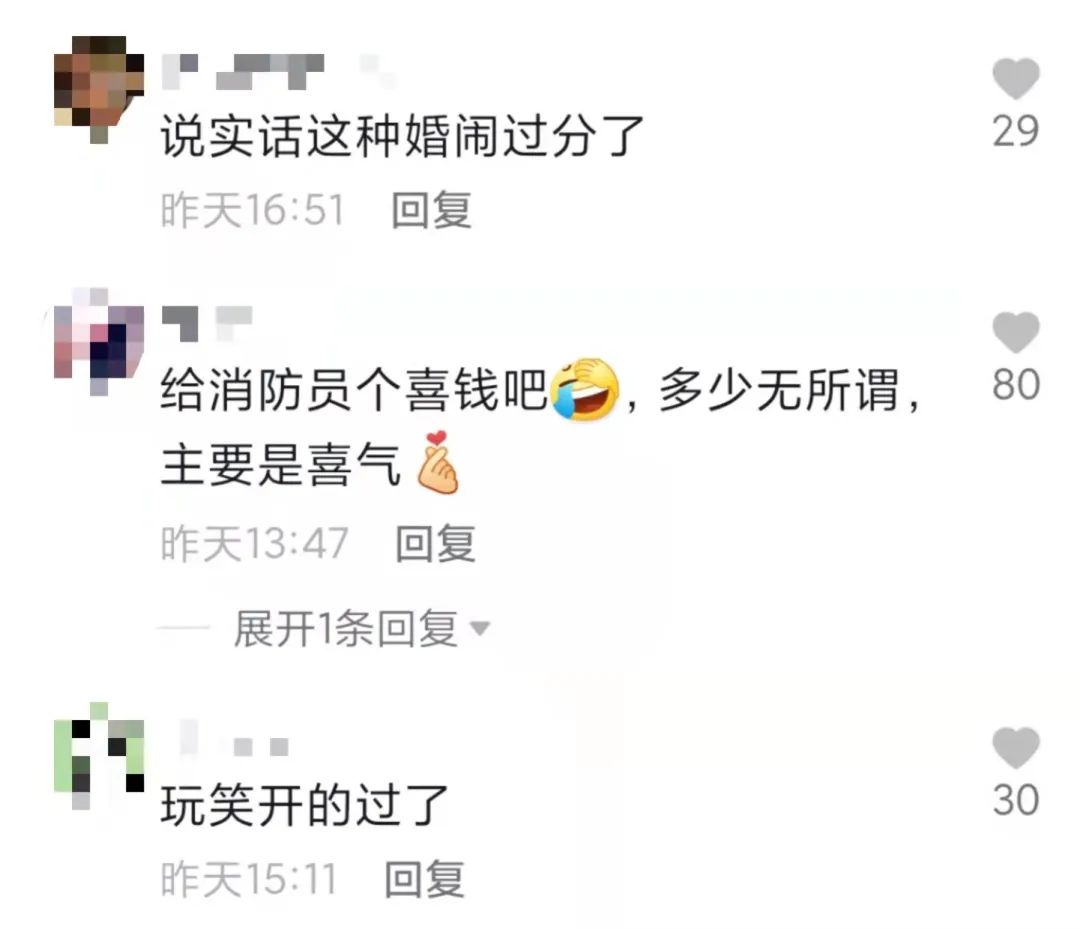Reply to the comment posted 昨天13:47
This screenshot has height=929, width=1080.
435,543
